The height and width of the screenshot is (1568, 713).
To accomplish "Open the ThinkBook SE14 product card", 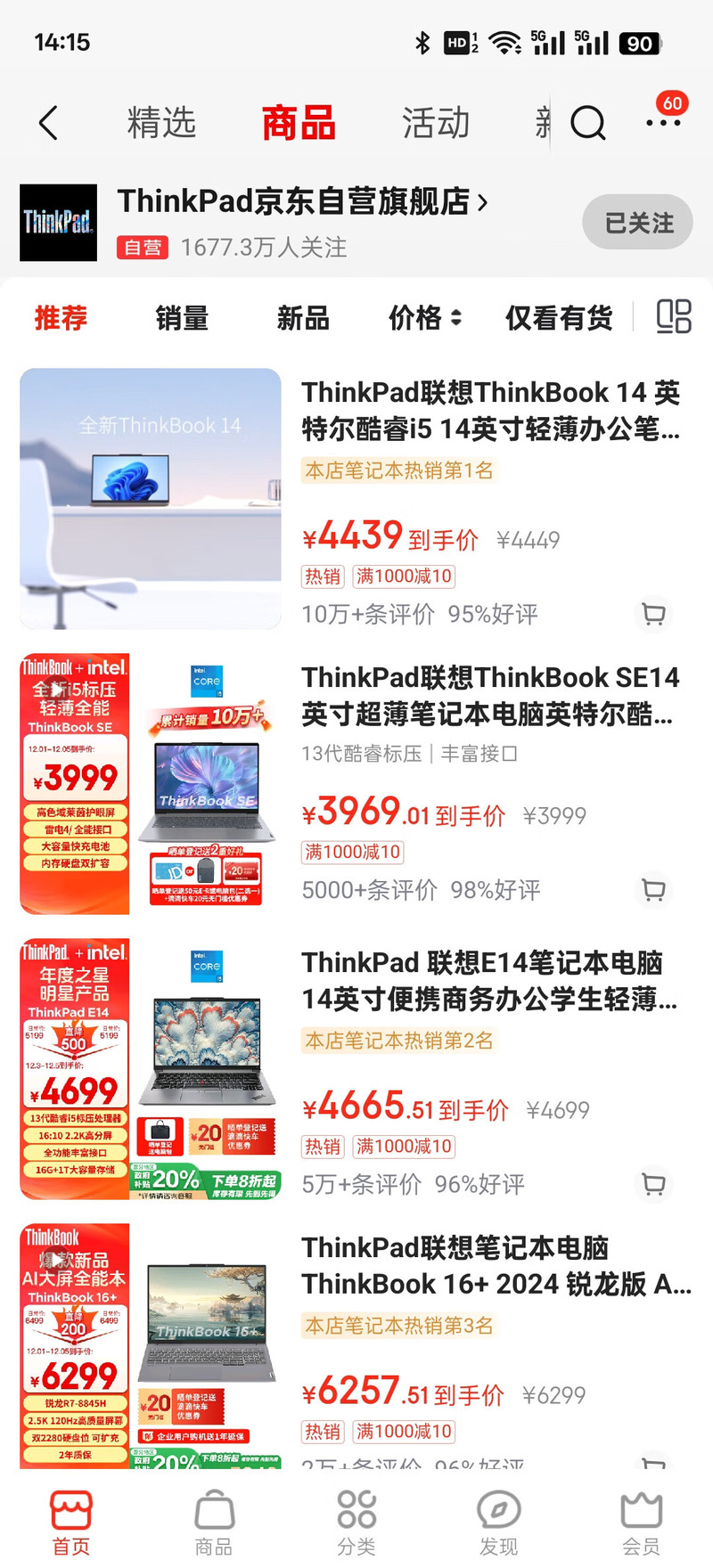I will 490,695.
